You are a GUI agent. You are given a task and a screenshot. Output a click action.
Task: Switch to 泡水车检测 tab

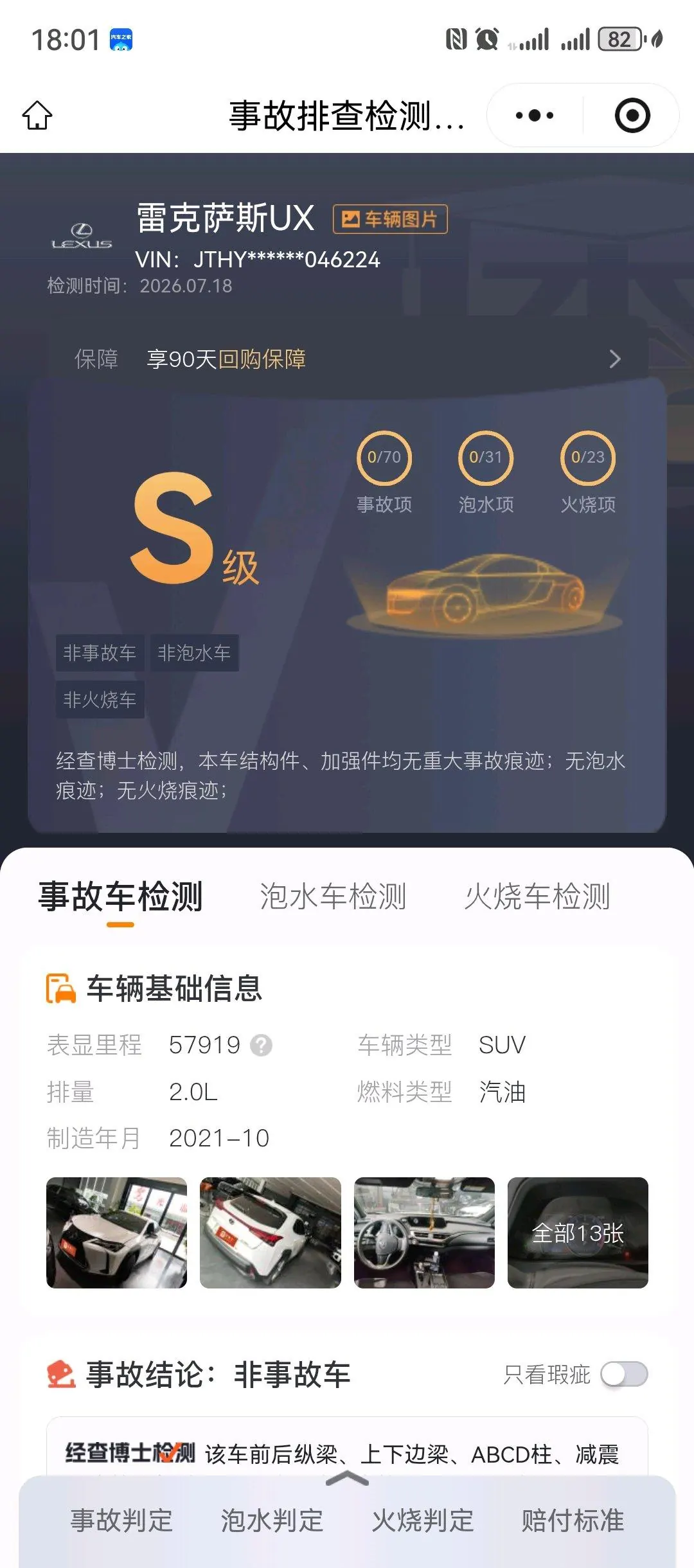click(333, 896)
